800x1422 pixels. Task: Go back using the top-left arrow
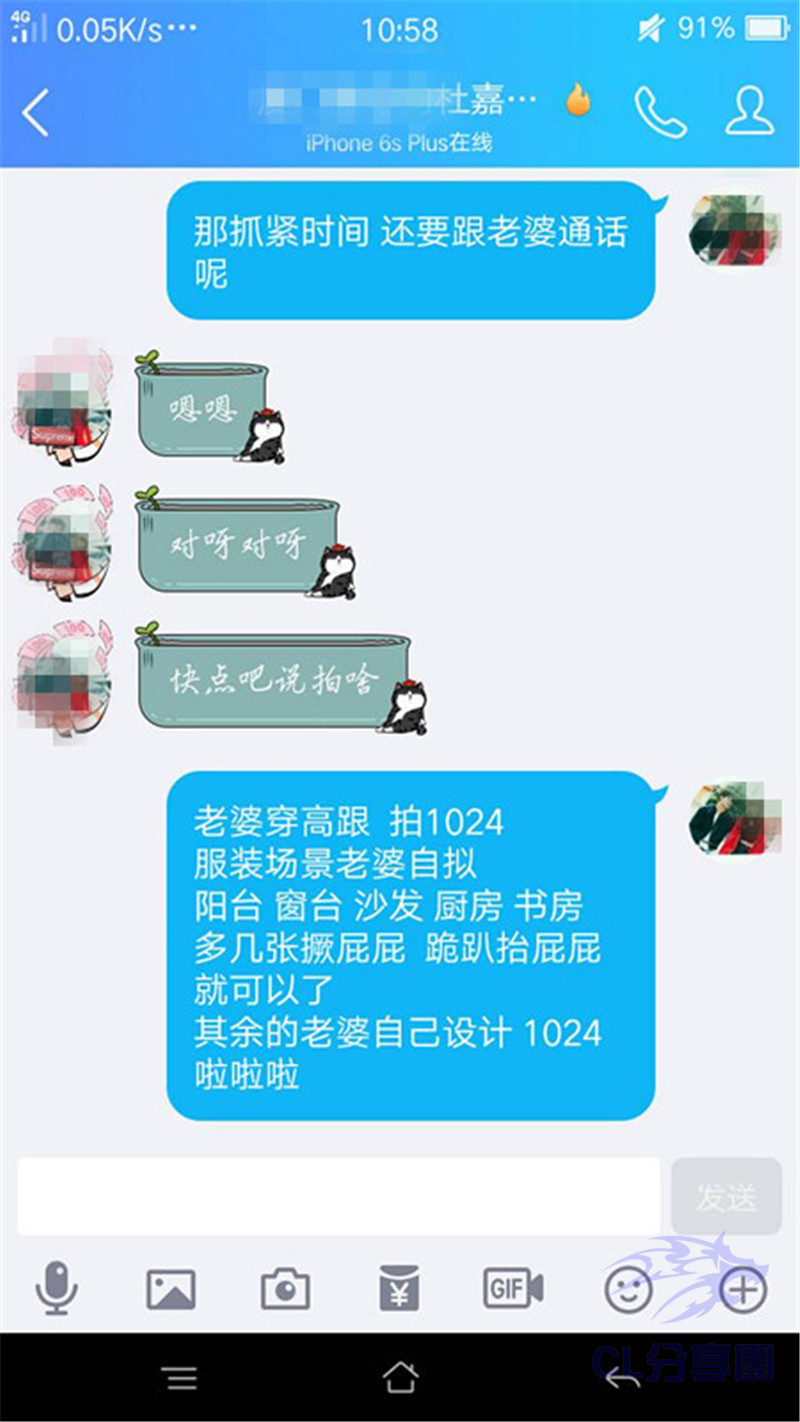click(36, 112)
